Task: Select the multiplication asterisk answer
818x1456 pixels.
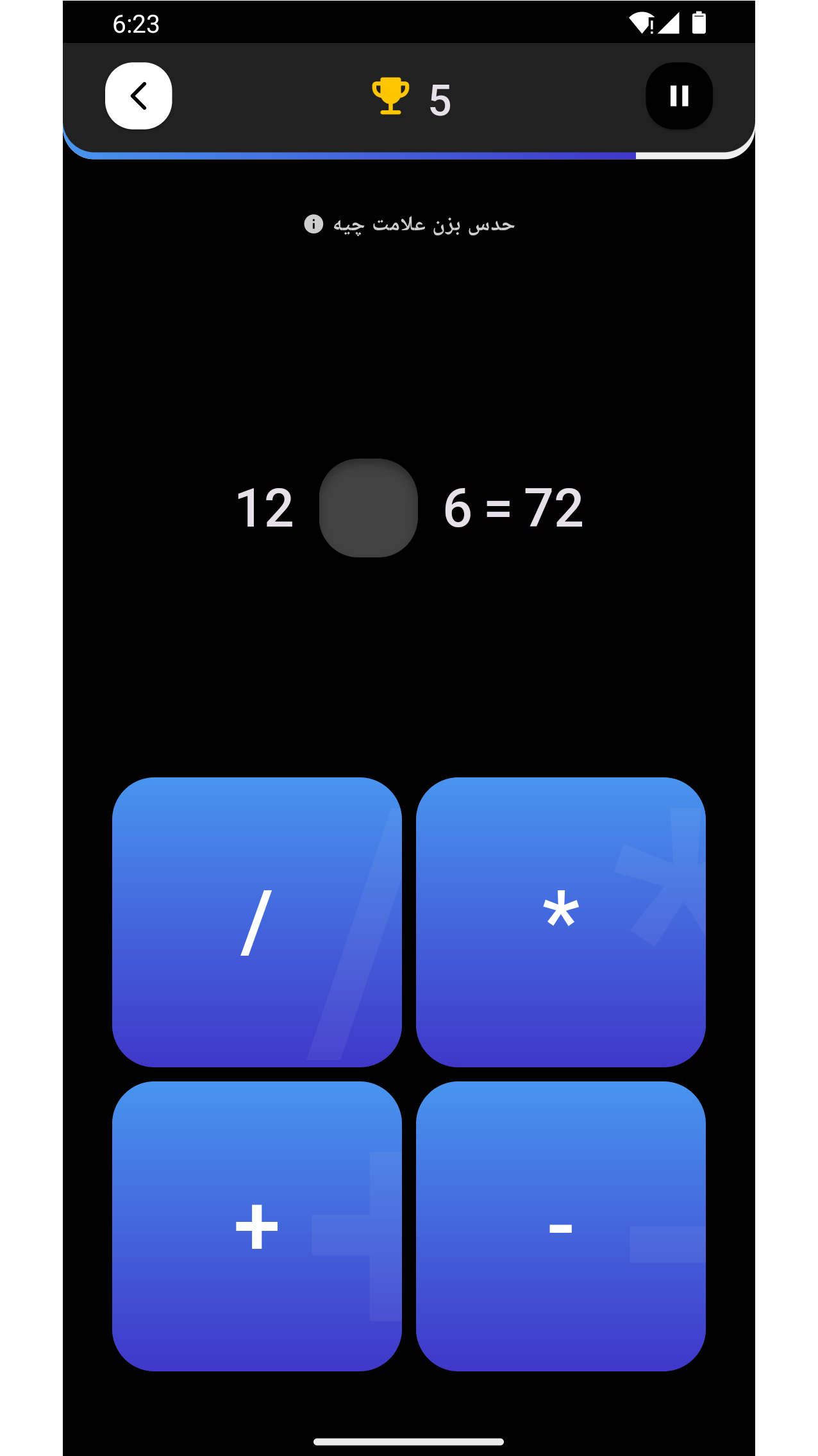Action: point(560,922)
